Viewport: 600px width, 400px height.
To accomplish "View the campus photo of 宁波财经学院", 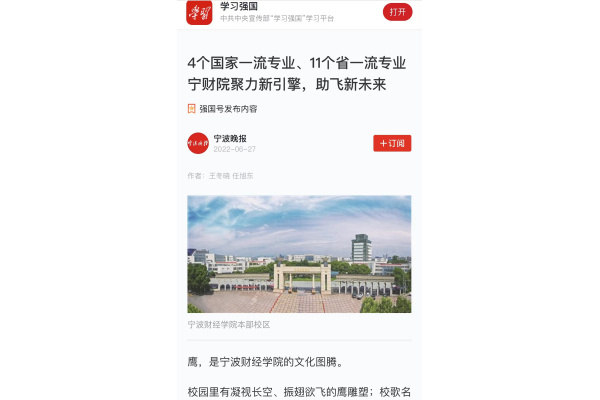I will pos(299,254).
